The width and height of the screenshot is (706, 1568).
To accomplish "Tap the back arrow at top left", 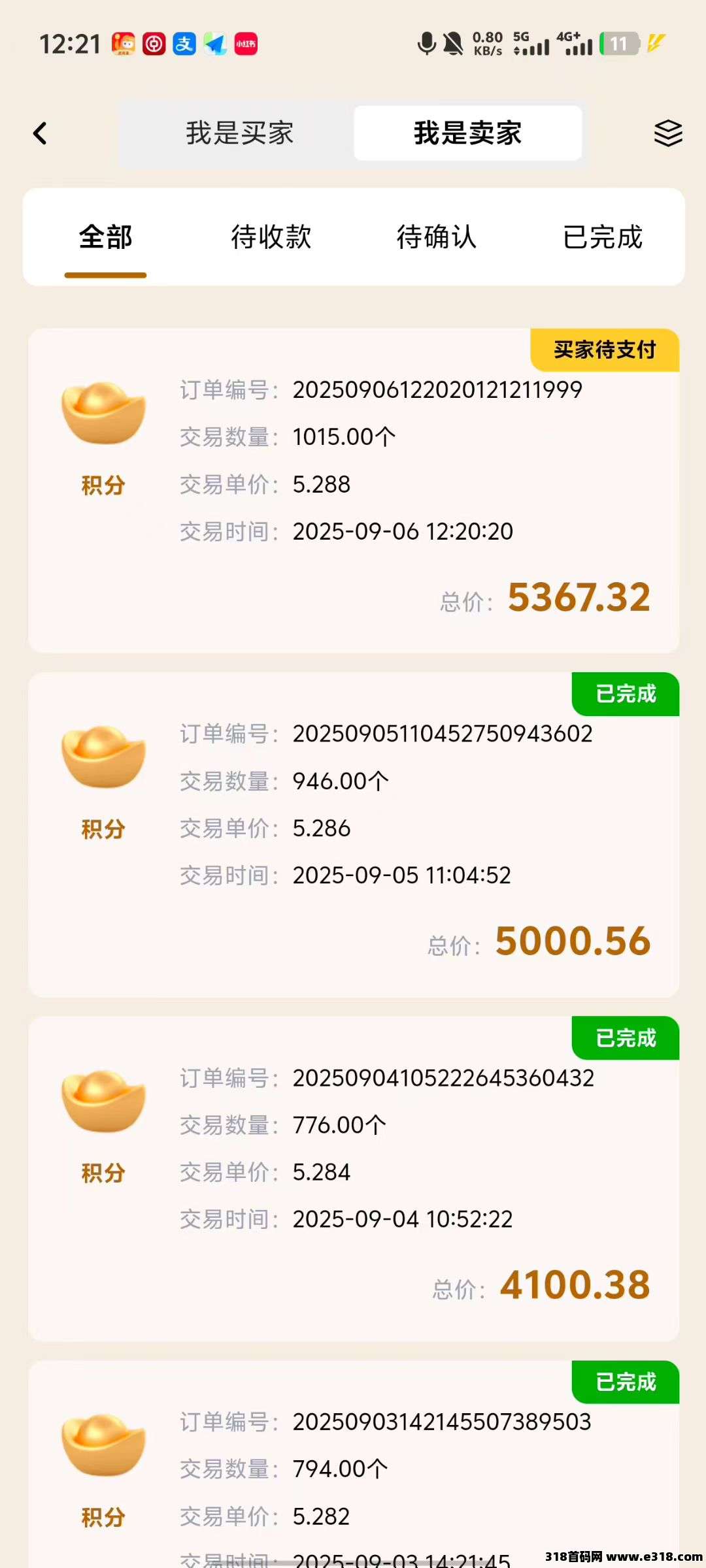I will point(41,133).
